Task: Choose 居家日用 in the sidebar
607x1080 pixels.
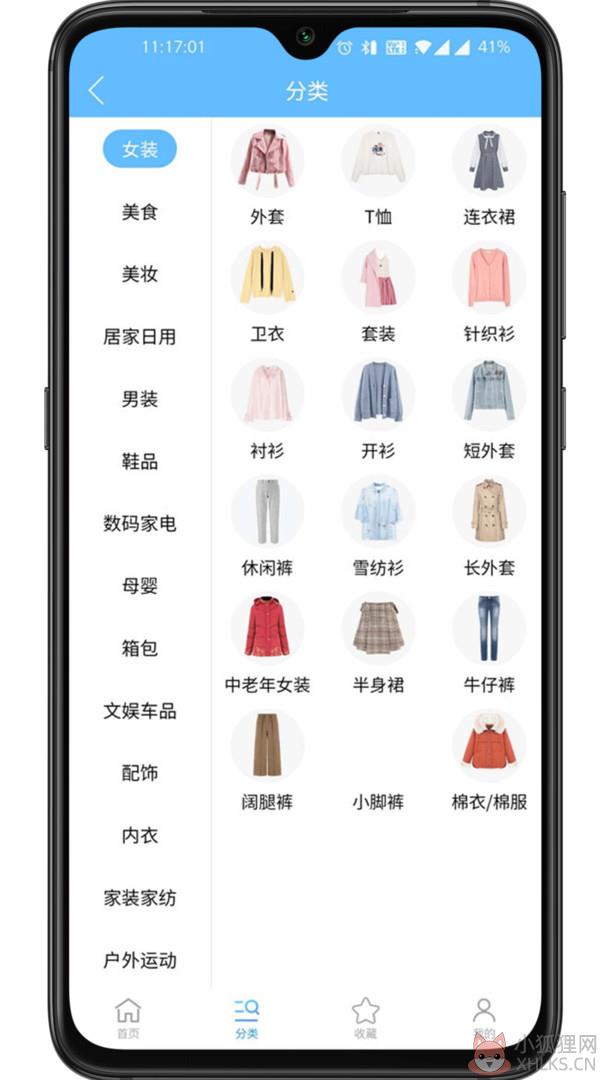Action: (140, 336)
